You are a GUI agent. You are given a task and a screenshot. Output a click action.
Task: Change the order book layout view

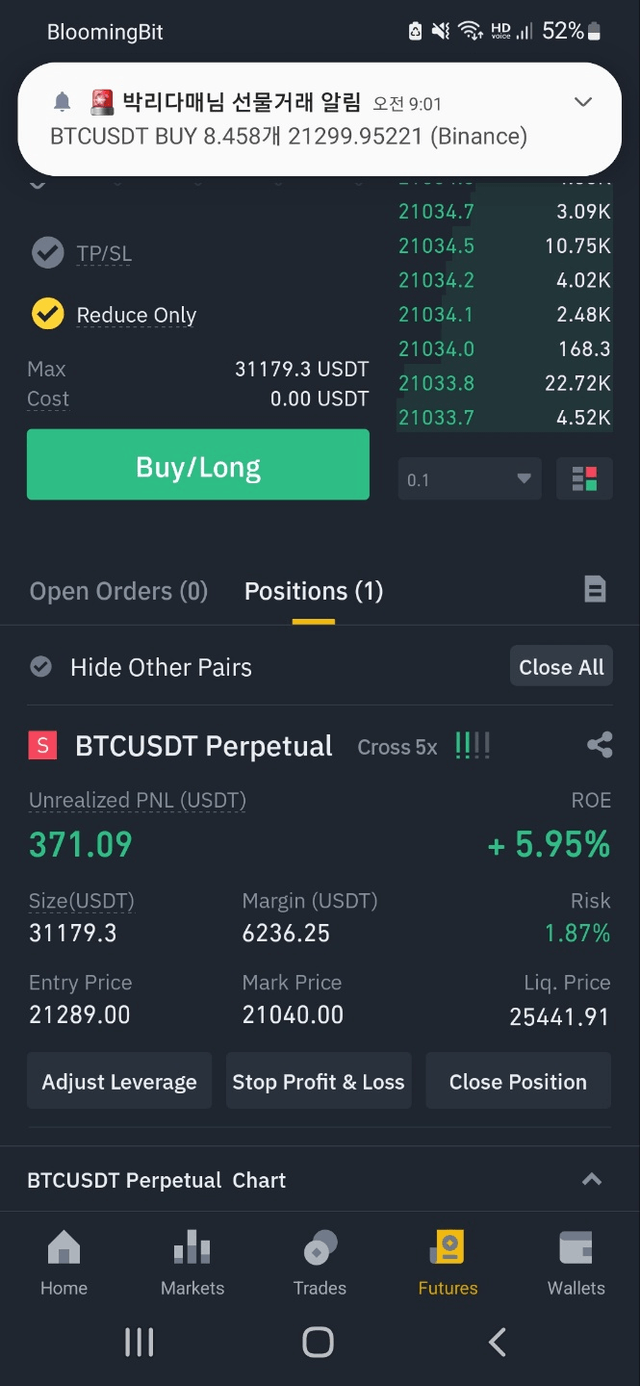(584, 479)
